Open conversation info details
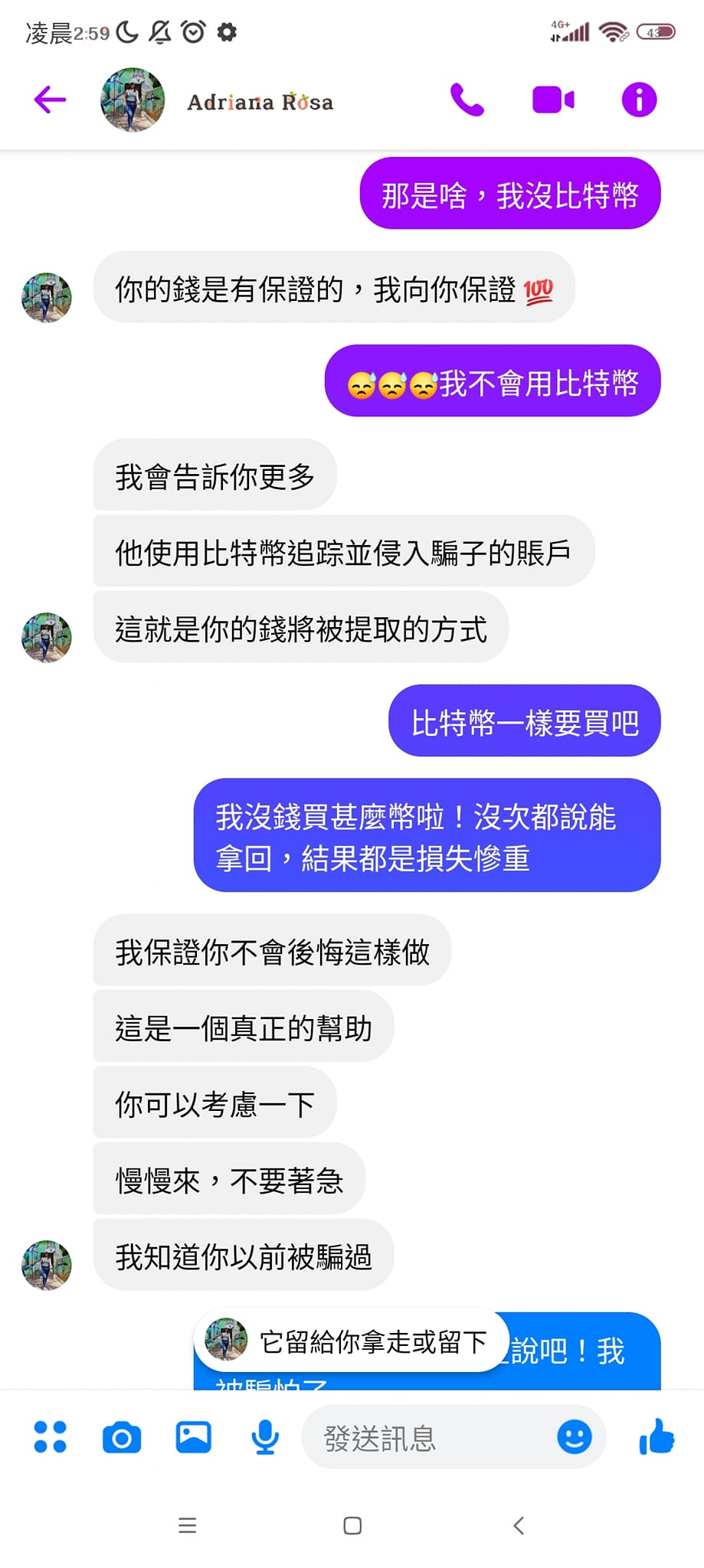Screen dimensions: 704x1568 pos(639,100)
